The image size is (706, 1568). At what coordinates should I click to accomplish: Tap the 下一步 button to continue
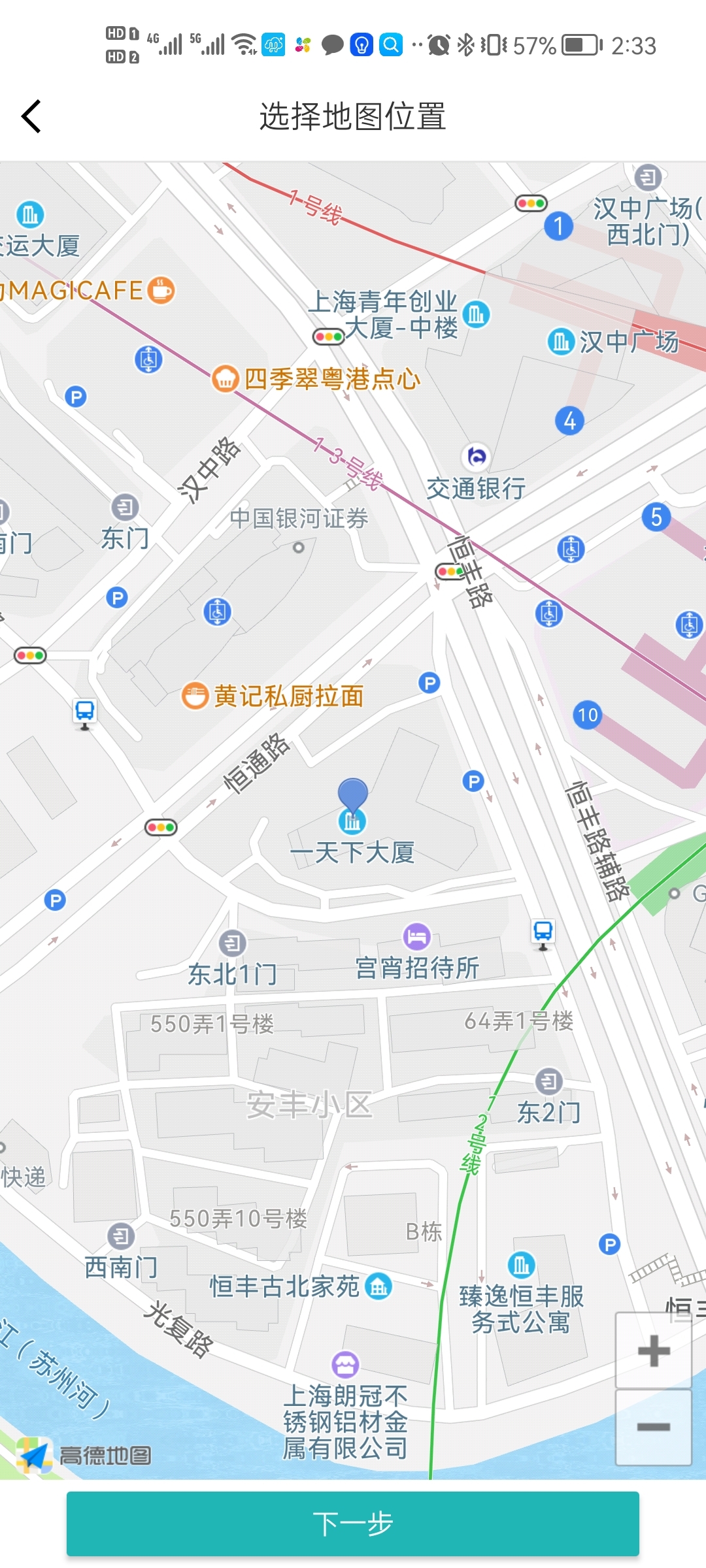point(353,1524)
